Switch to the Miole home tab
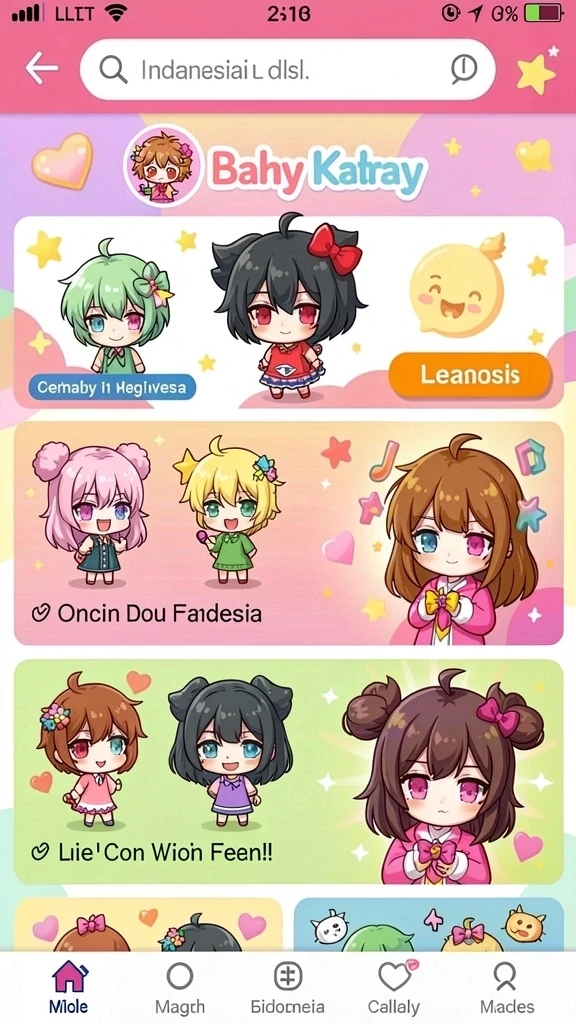The image size is (576, 1024). (x=69, y=986)
